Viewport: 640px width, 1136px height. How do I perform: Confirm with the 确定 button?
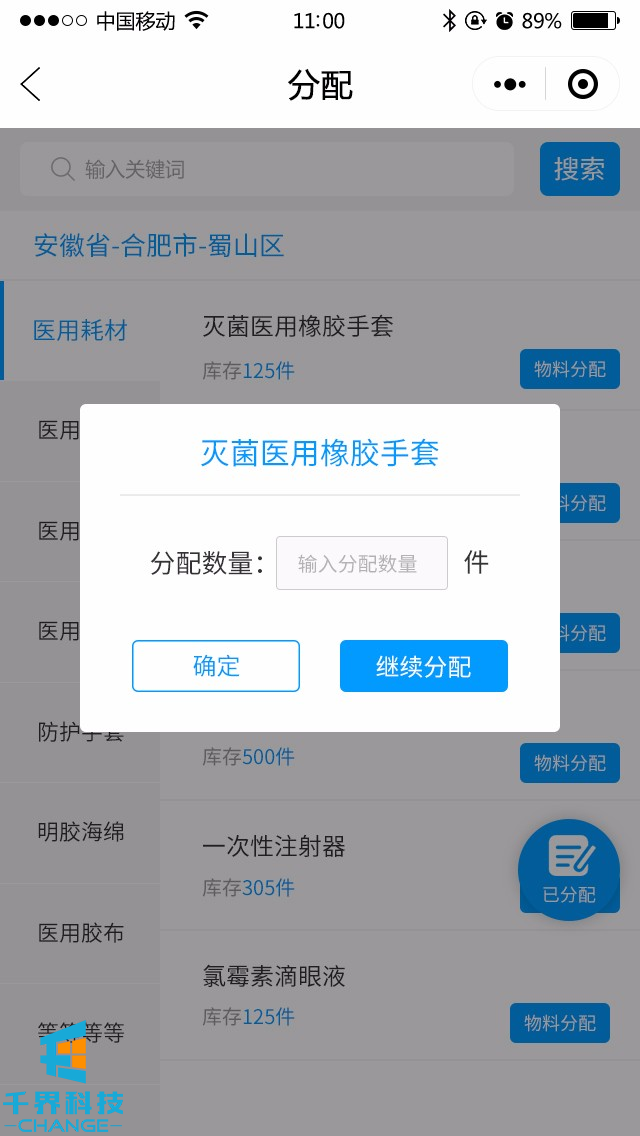216,666
